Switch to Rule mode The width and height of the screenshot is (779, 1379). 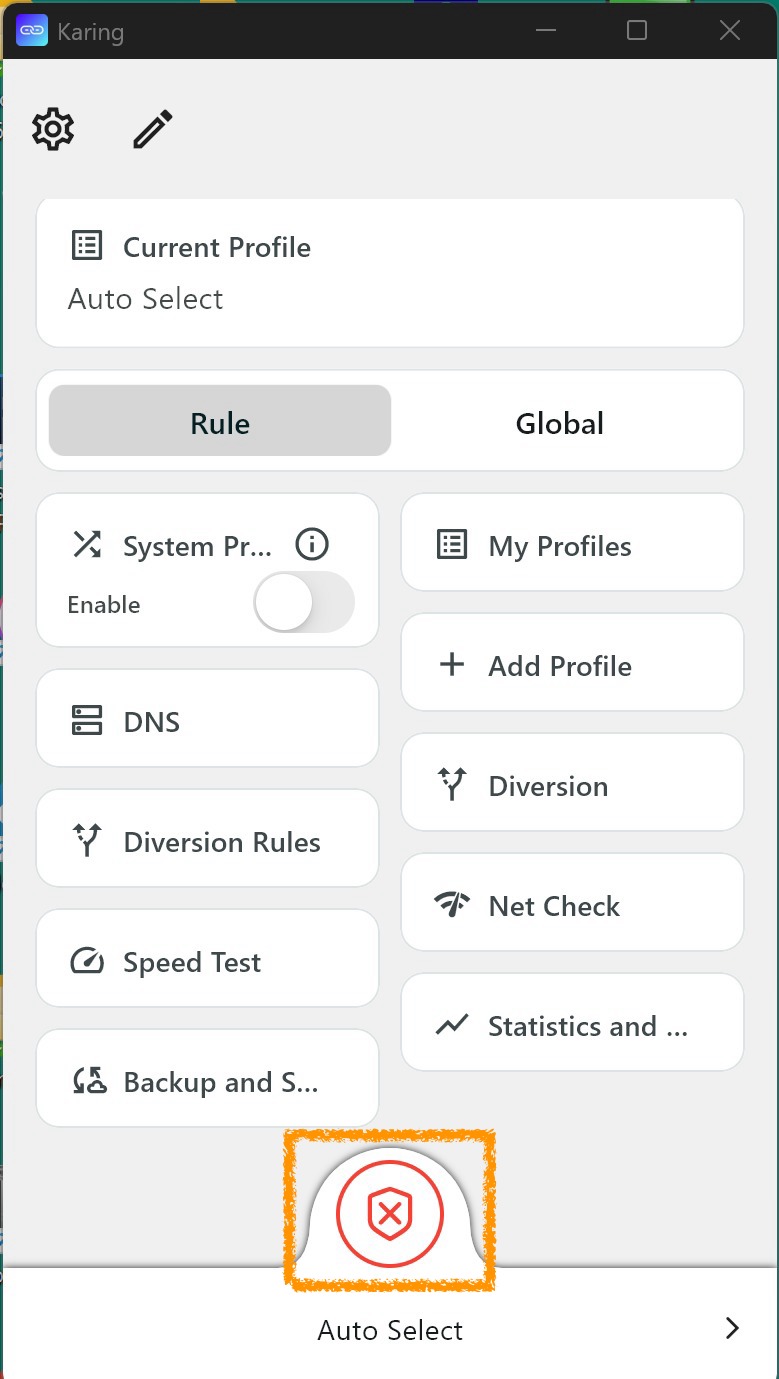220,423
